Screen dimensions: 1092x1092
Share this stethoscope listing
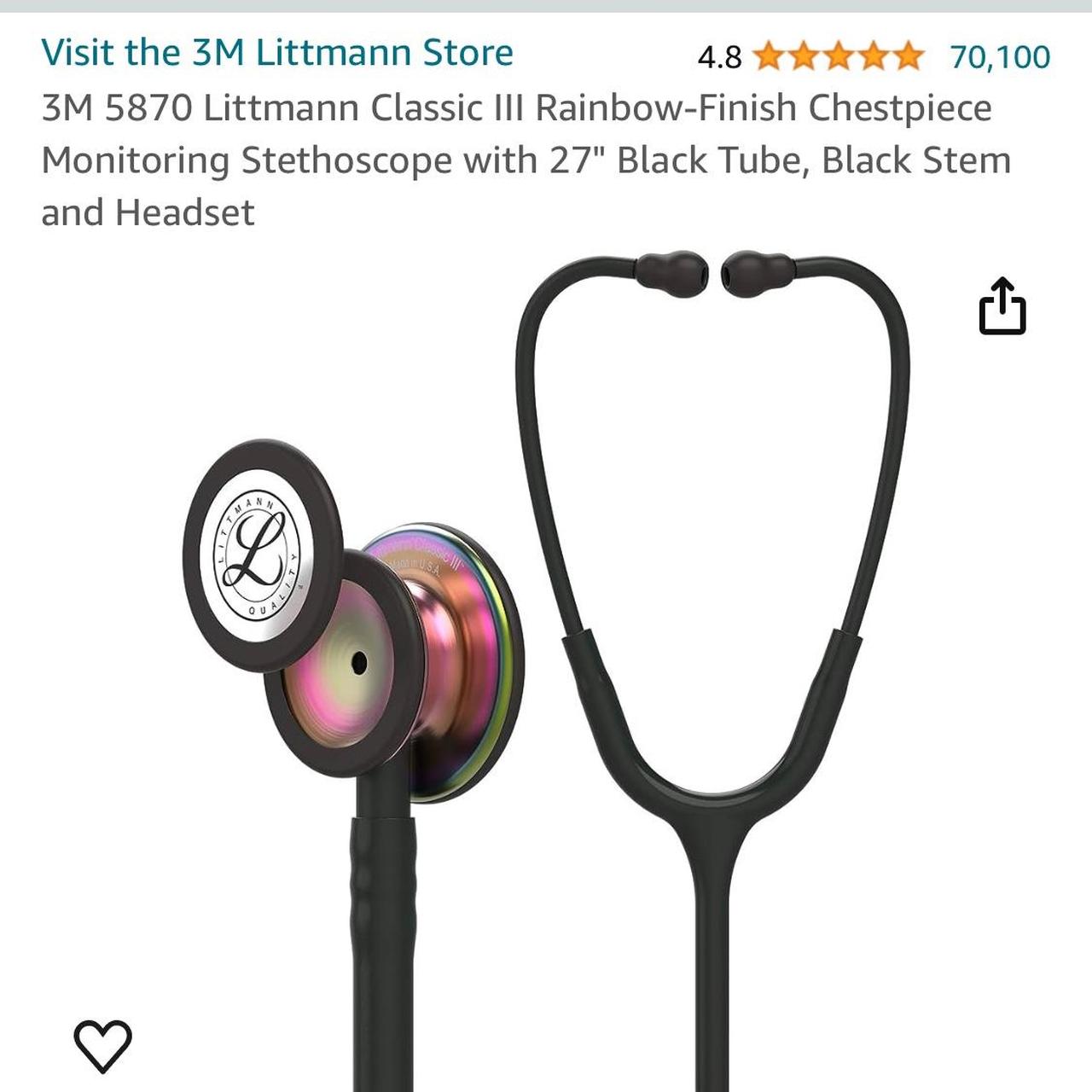[x=1002, y=306]
